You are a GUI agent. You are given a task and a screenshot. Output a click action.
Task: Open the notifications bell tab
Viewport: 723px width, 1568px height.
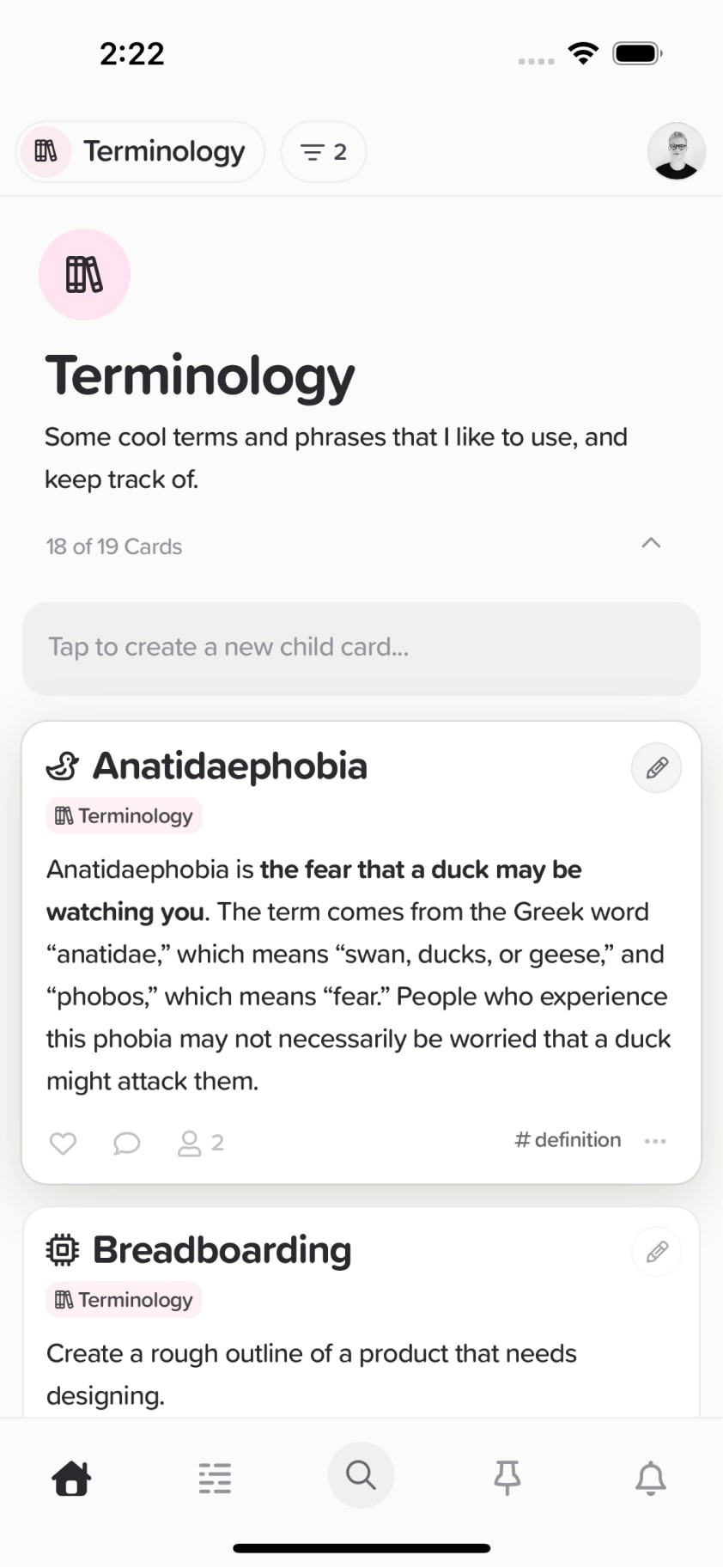point(650,1478)
